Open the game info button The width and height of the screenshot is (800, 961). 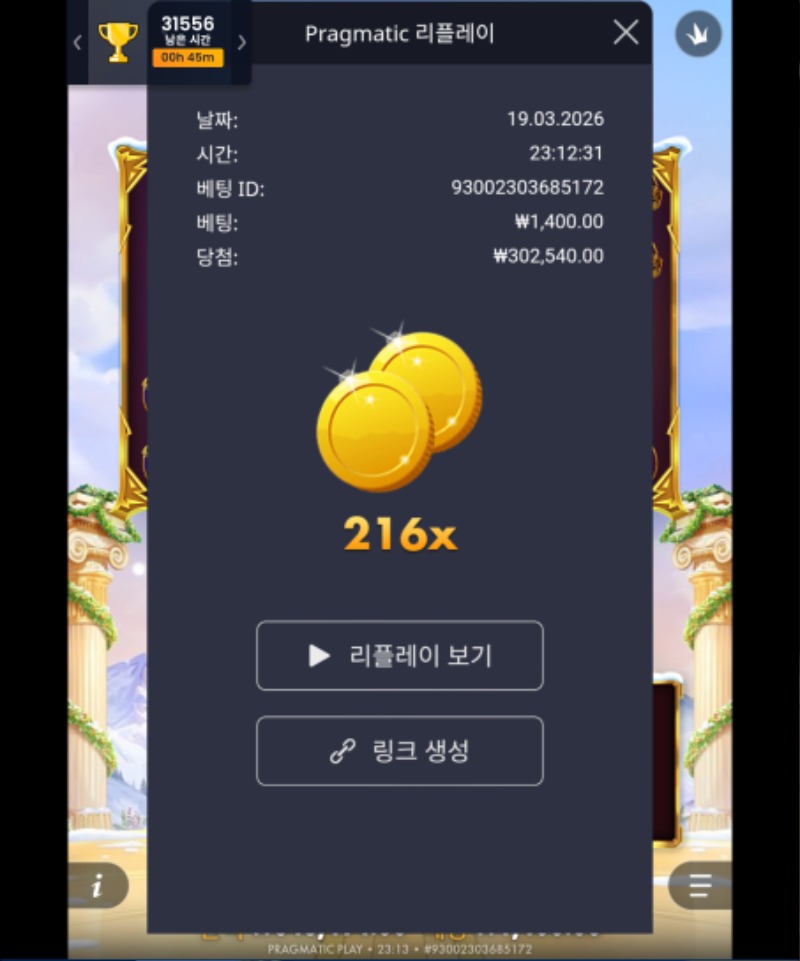click(98, 886)
